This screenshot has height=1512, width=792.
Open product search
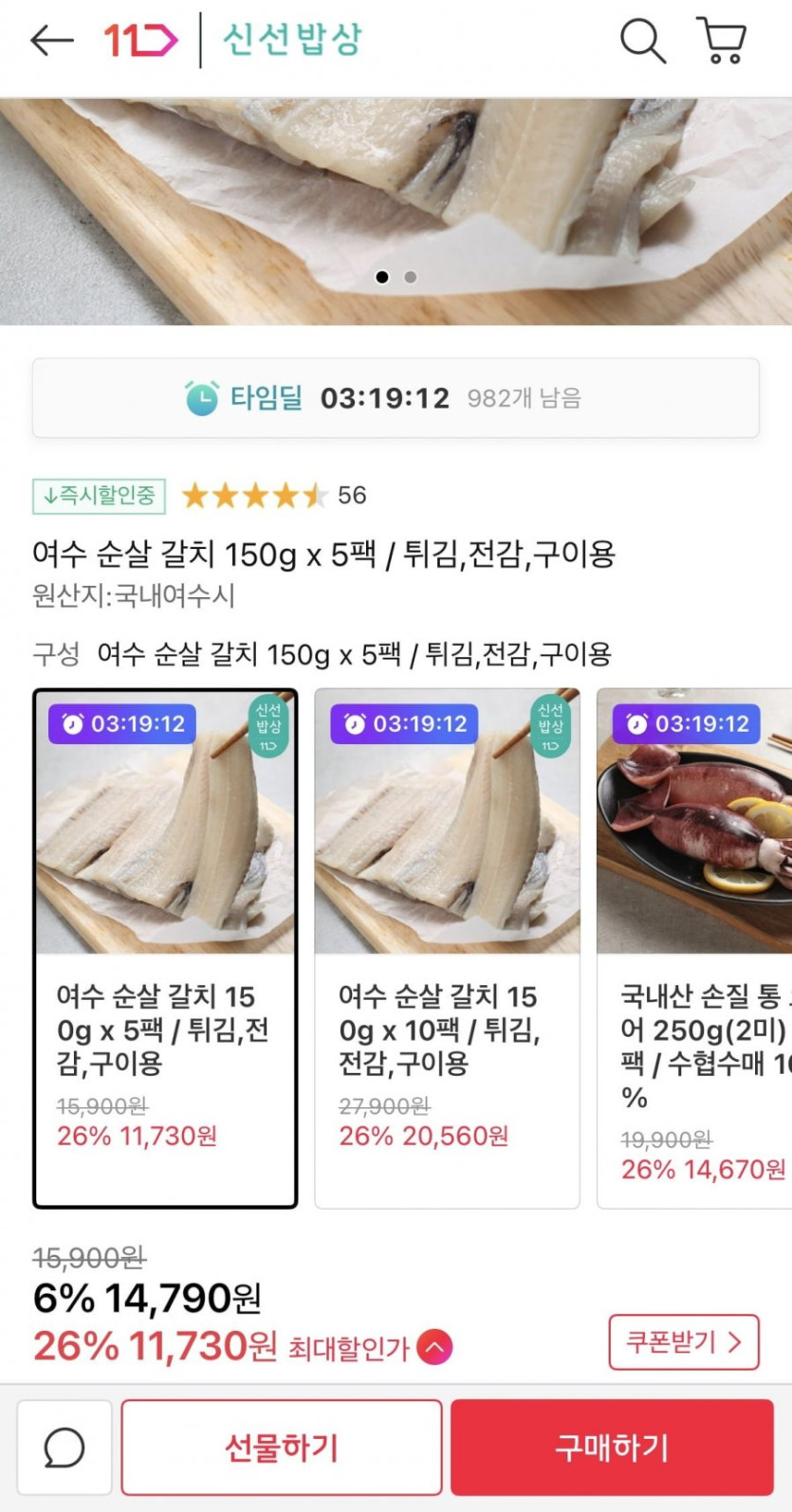click(642, 42)
